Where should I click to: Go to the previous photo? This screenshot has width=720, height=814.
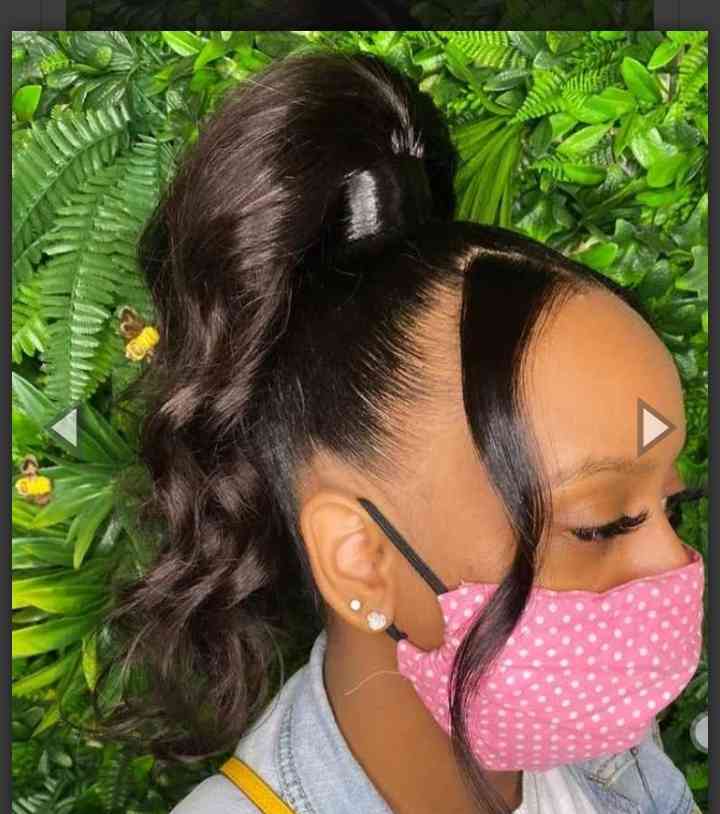(64, 427)
